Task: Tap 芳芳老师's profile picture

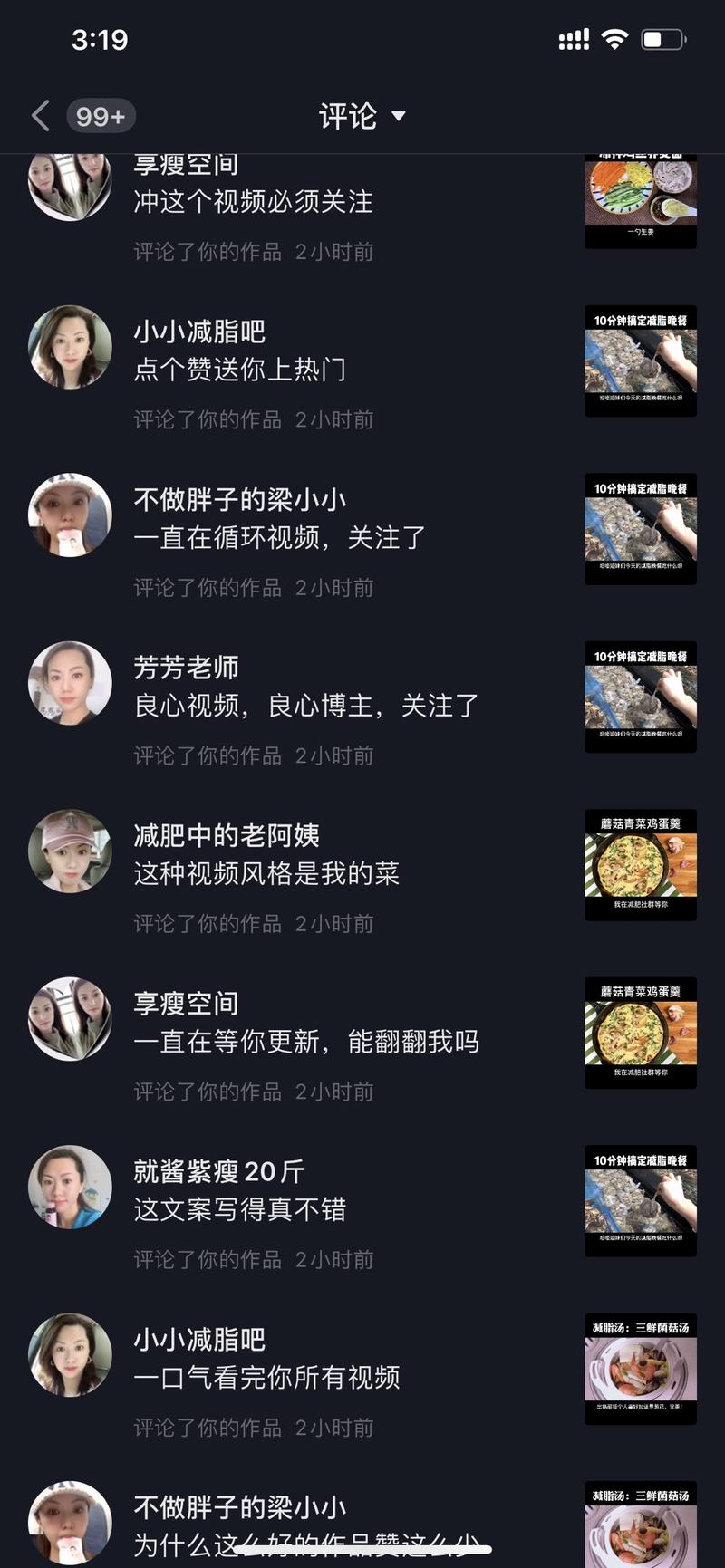Action: pos(70,684)
